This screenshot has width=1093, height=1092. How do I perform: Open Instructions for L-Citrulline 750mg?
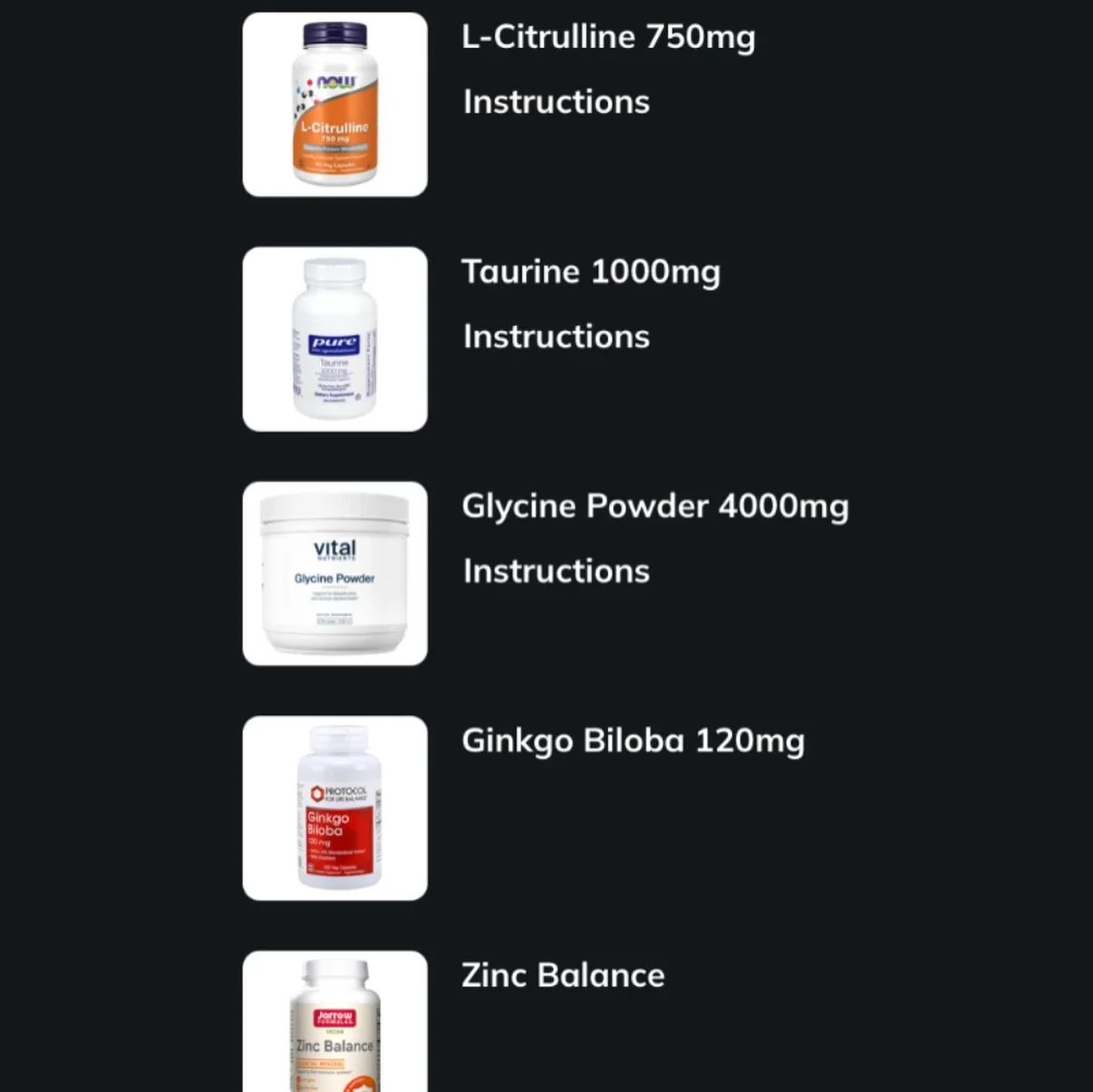point(556,102)
